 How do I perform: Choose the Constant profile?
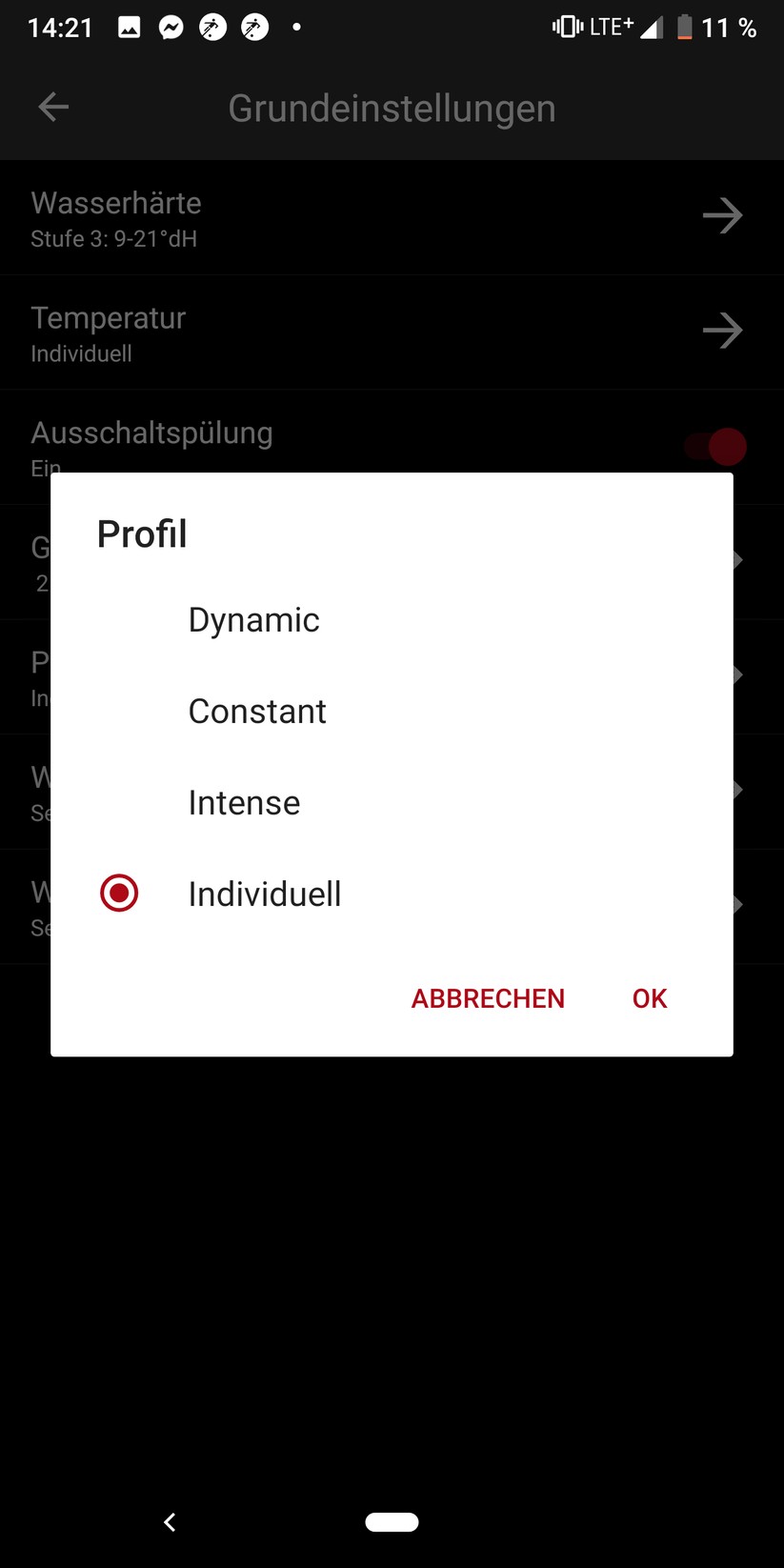click(257, 712)
